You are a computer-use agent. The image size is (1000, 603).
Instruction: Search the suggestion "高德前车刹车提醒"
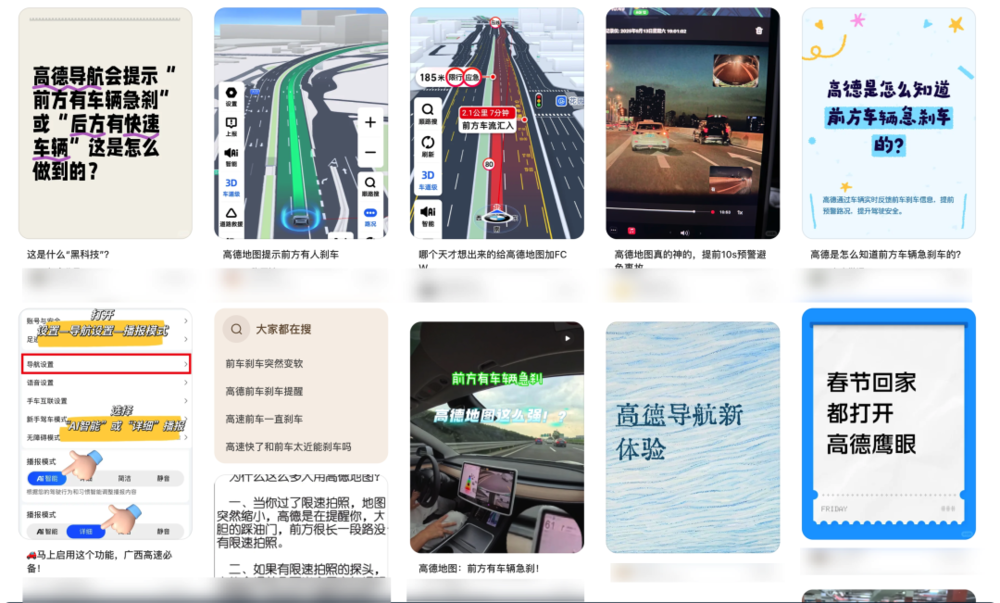point(264,391)
